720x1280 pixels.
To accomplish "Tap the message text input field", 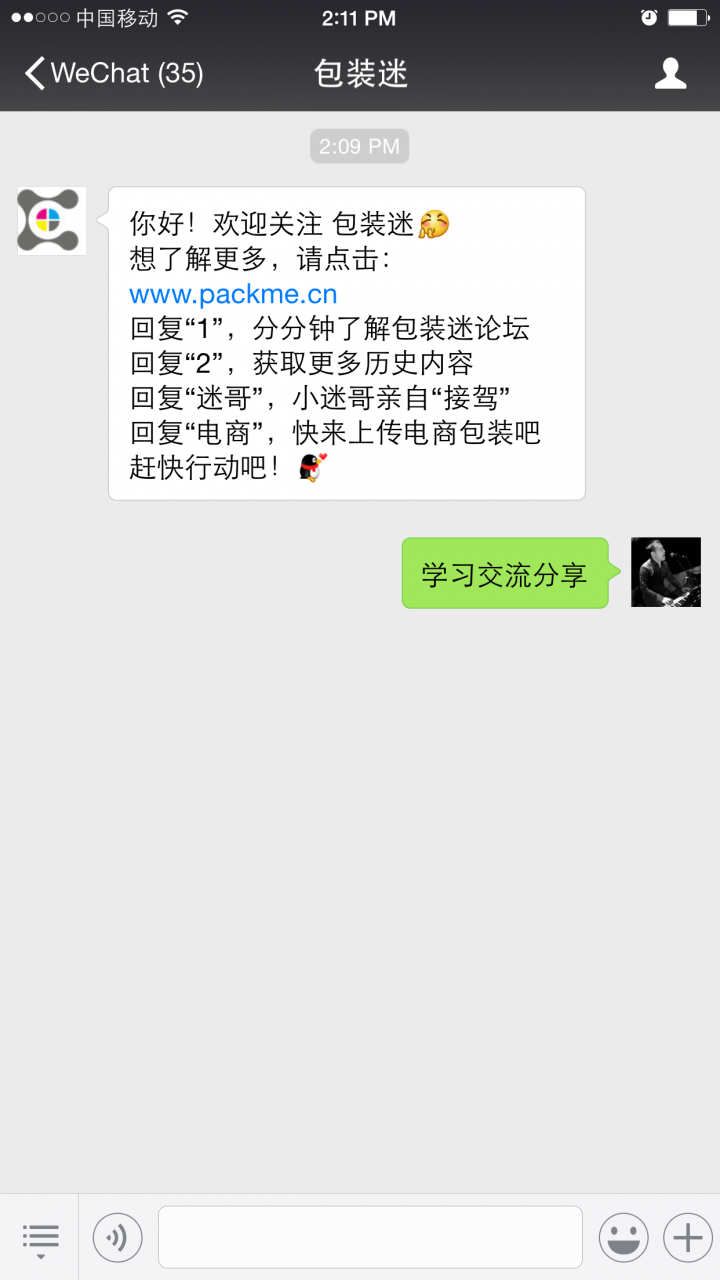I will (370, 1237).
